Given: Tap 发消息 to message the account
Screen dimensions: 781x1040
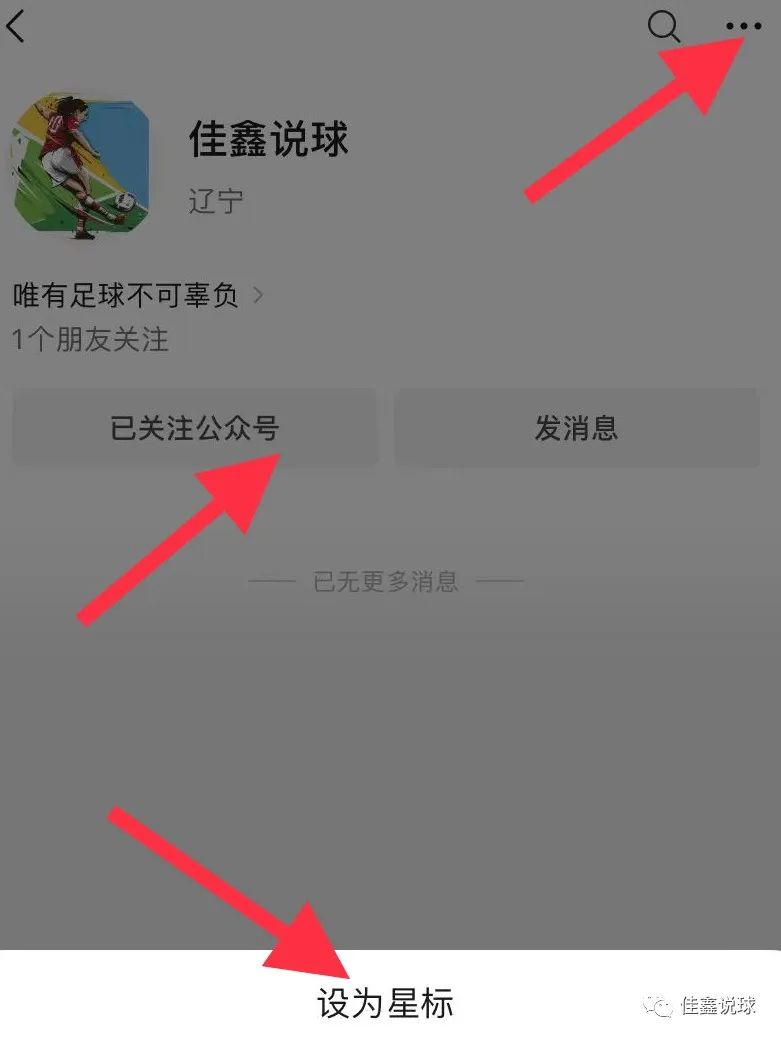Looking at the screenshot, I should click(577, 429).
